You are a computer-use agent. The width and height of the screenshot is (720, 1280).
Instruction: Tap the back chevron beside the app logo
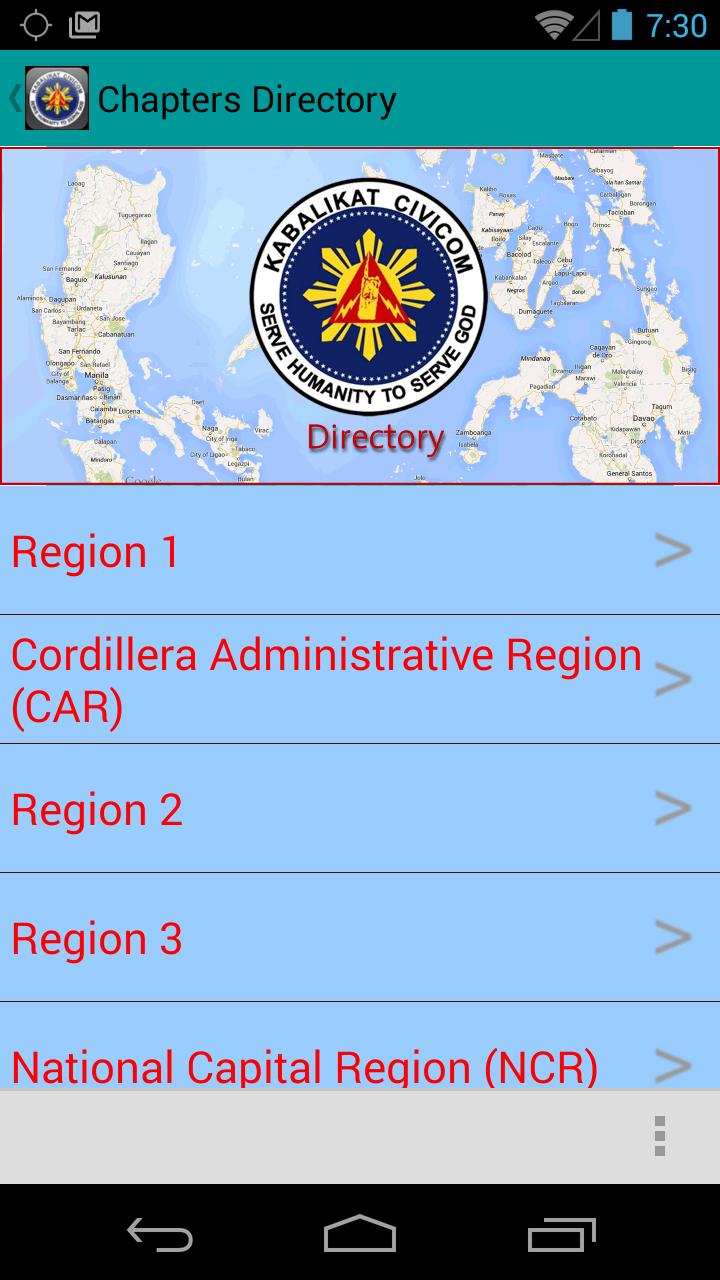click(x=13, y=97)
